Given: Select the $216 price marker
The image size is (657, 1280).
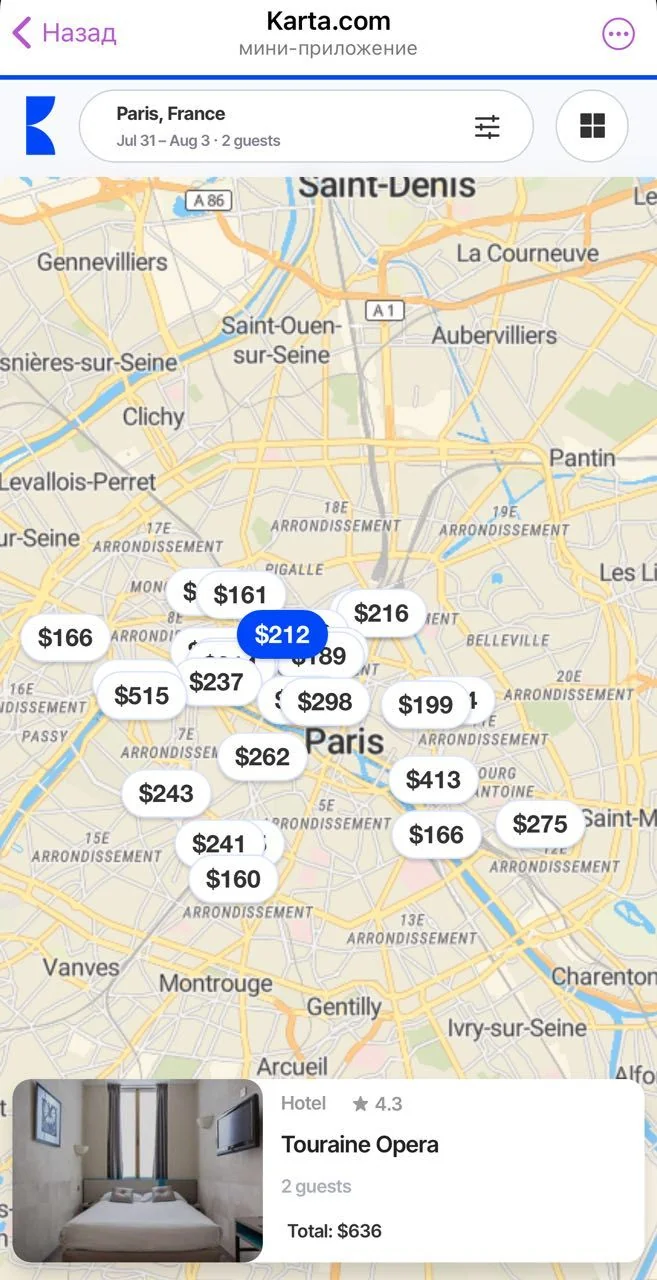Looking at the screenshot, I should click(x=381, y=613).
